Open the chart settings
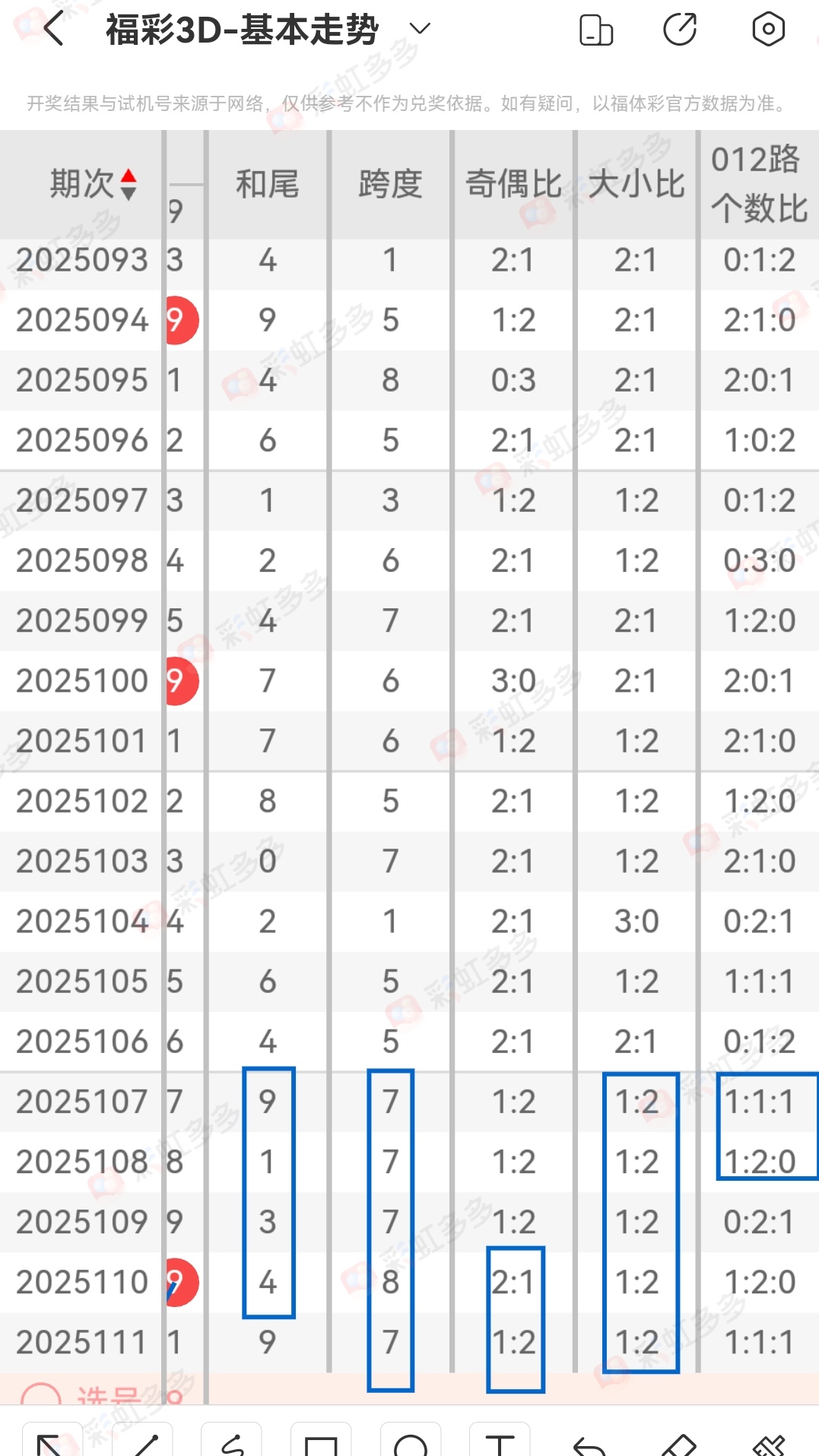819x1456 pixels. pyautogui.click(x=768, y=30)
